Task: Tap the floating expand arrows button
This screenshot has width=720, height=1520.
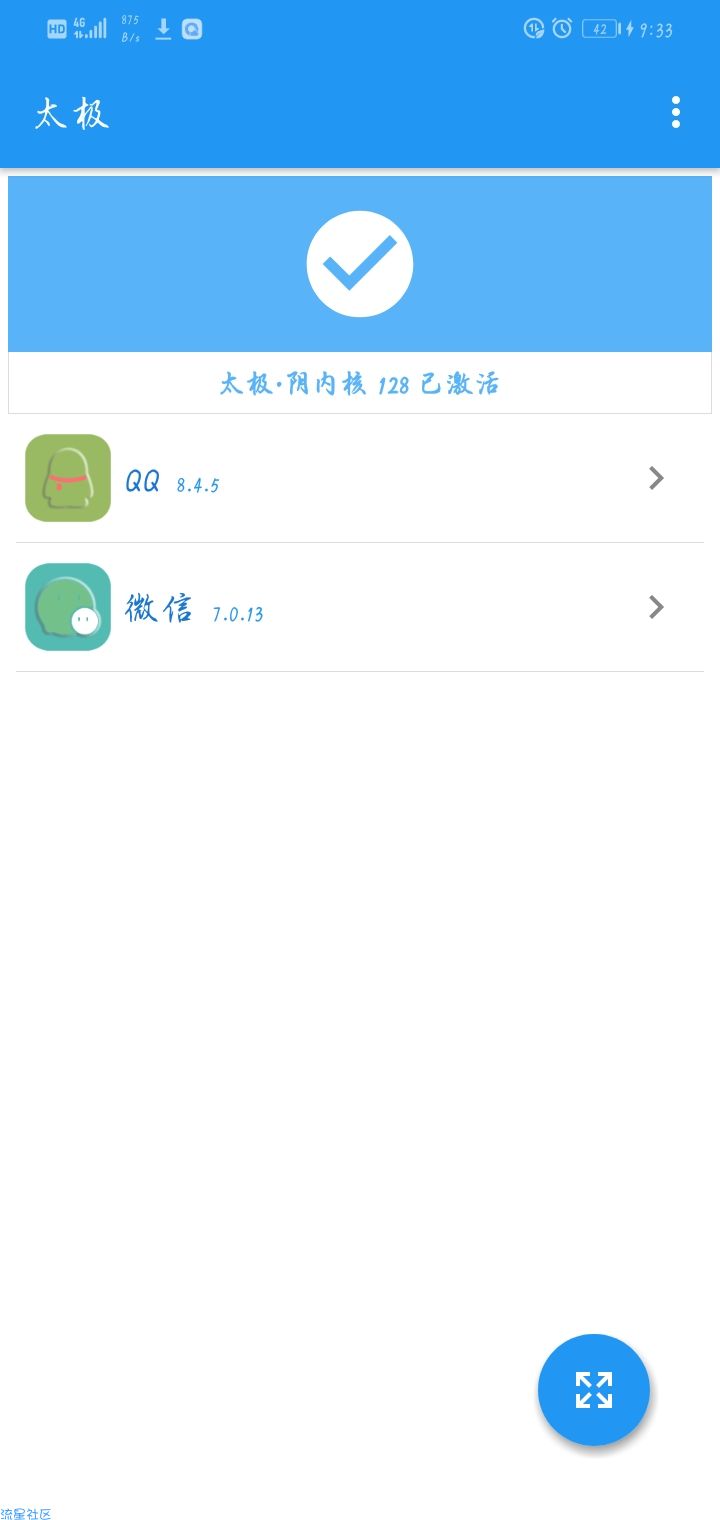Action: coord(594,1390)
